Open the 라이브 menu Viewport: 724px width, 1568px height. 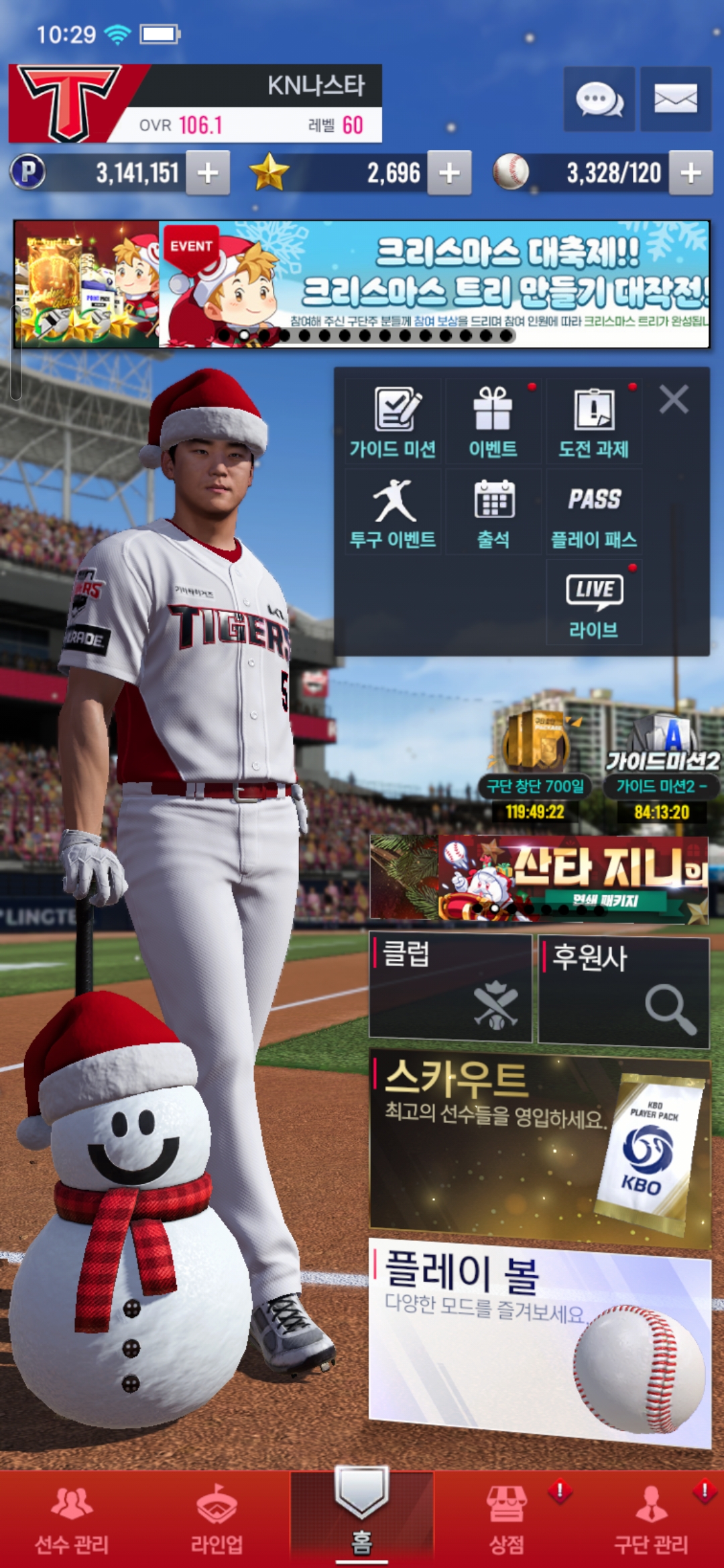[x=594, y=602]
